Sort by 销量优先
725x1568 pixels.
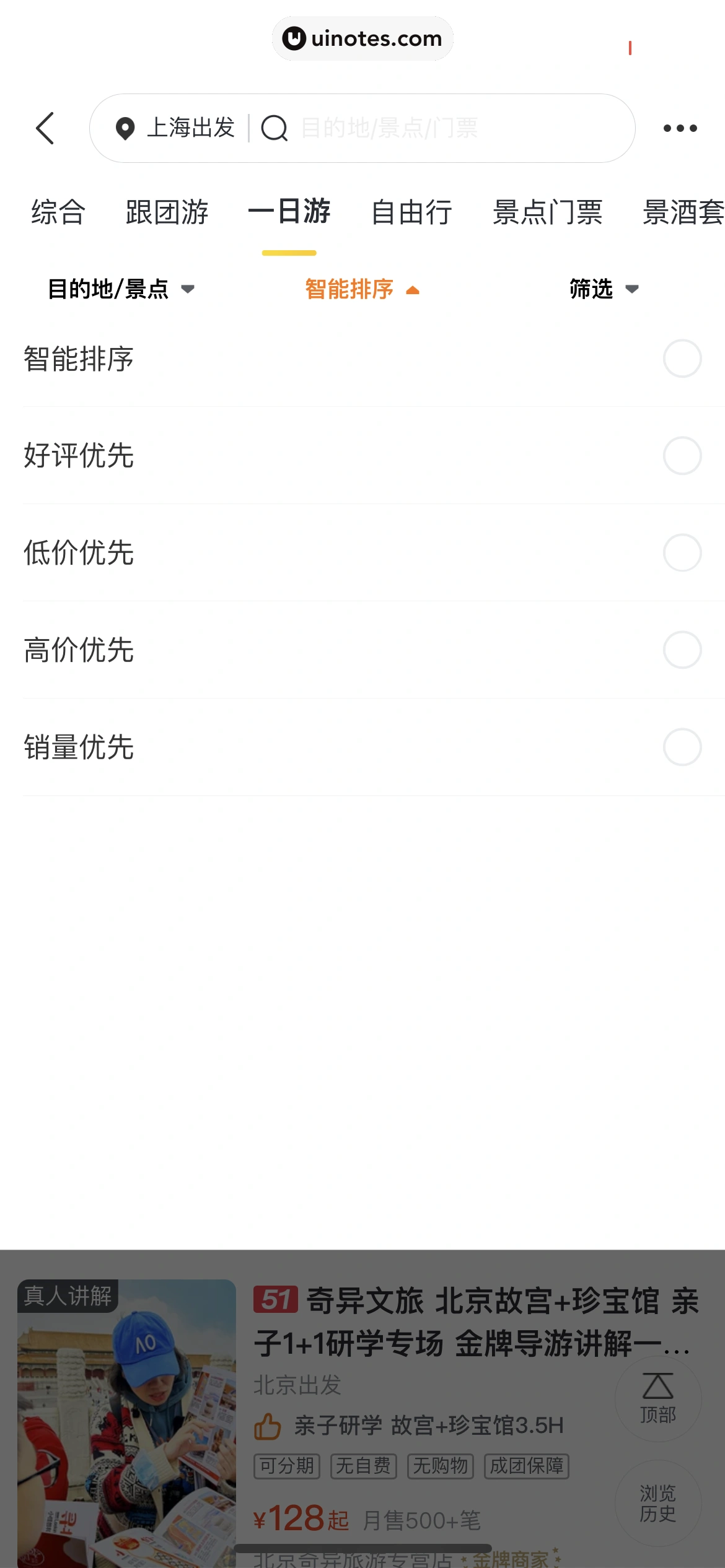682,747
